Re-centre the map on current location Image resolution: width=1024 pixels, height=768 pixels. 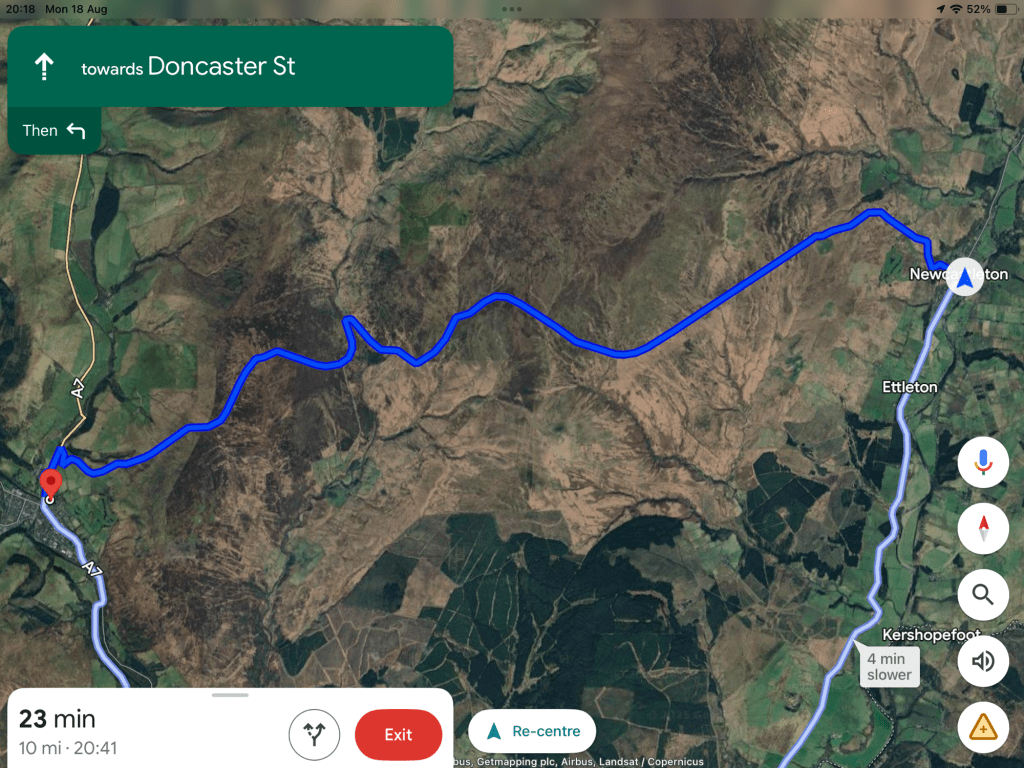[x=531, y=731]
